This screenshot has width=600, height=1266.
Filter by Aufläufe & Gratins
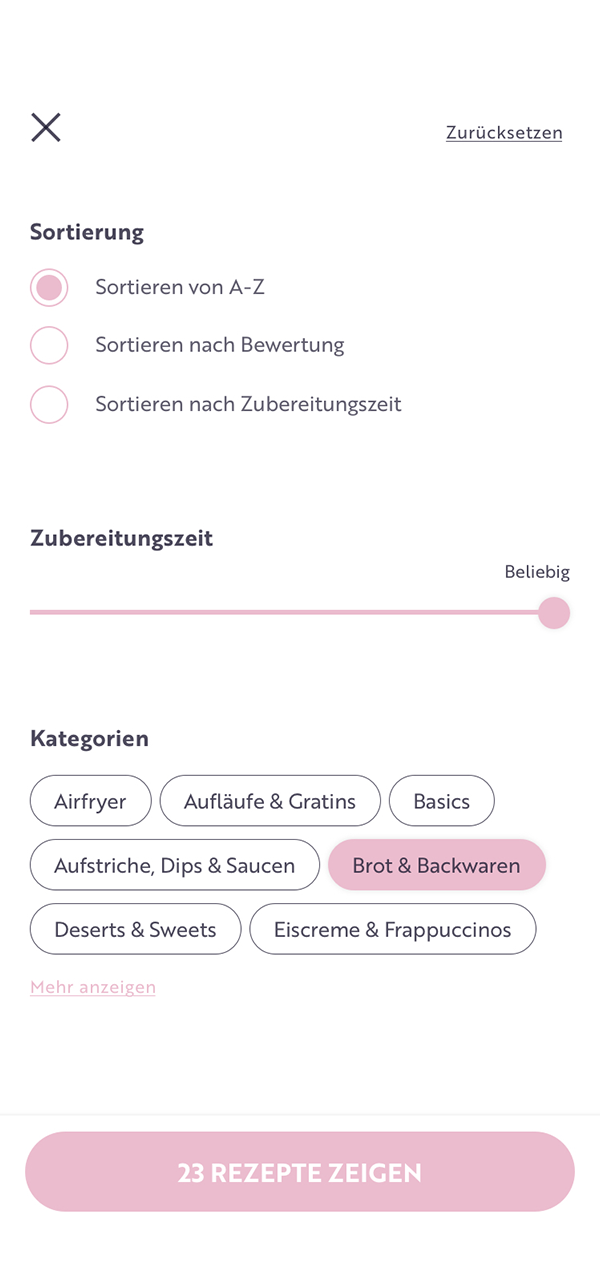pos(270,801)
